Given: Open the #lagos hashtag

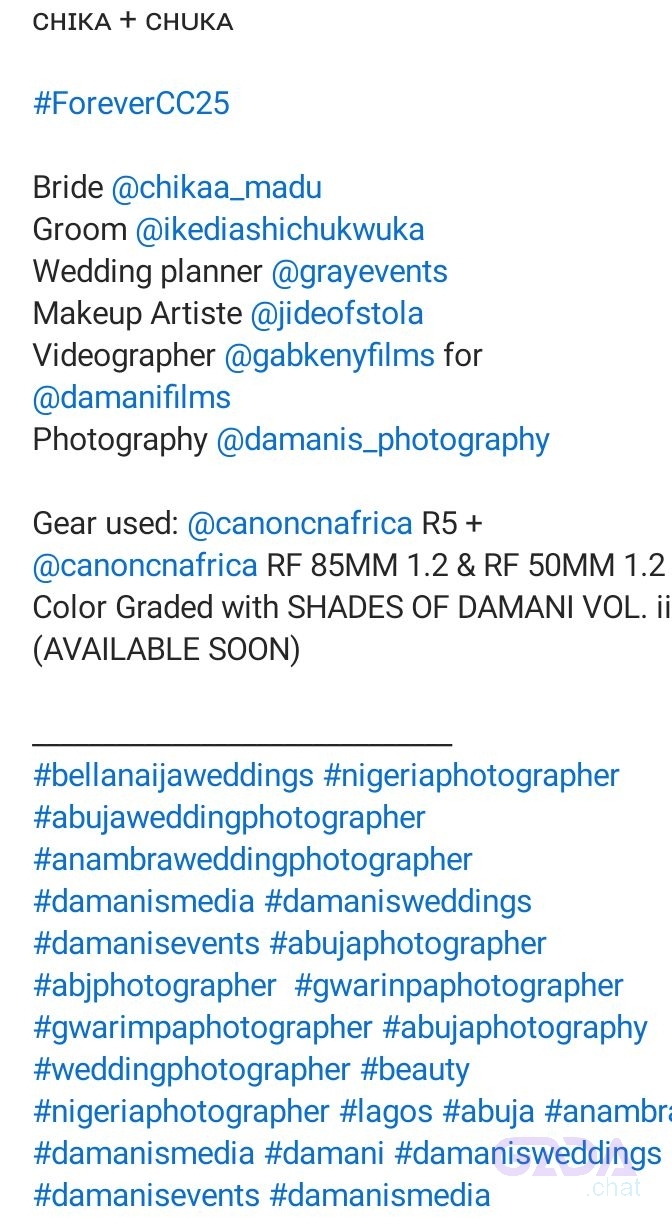Looking at the screenshot, I should (x=386, y=1112).
